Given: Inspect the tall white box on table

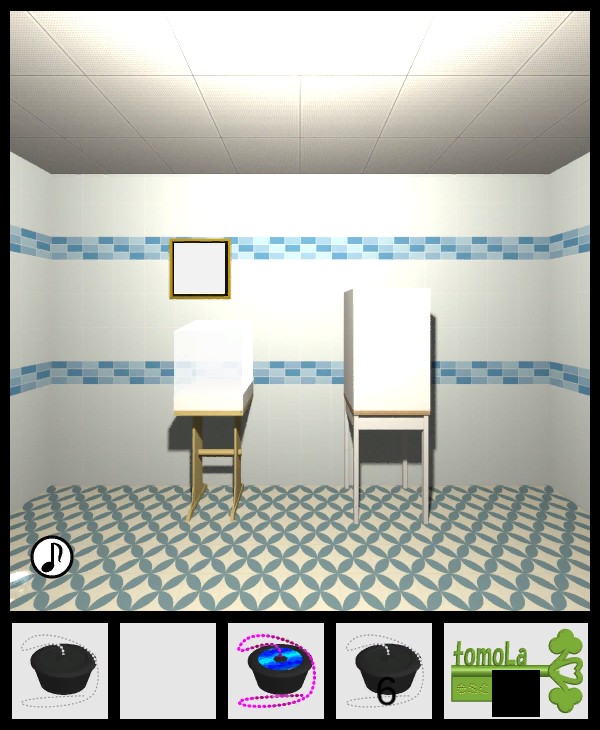Looking at the screenshot, I should (388, 351).
